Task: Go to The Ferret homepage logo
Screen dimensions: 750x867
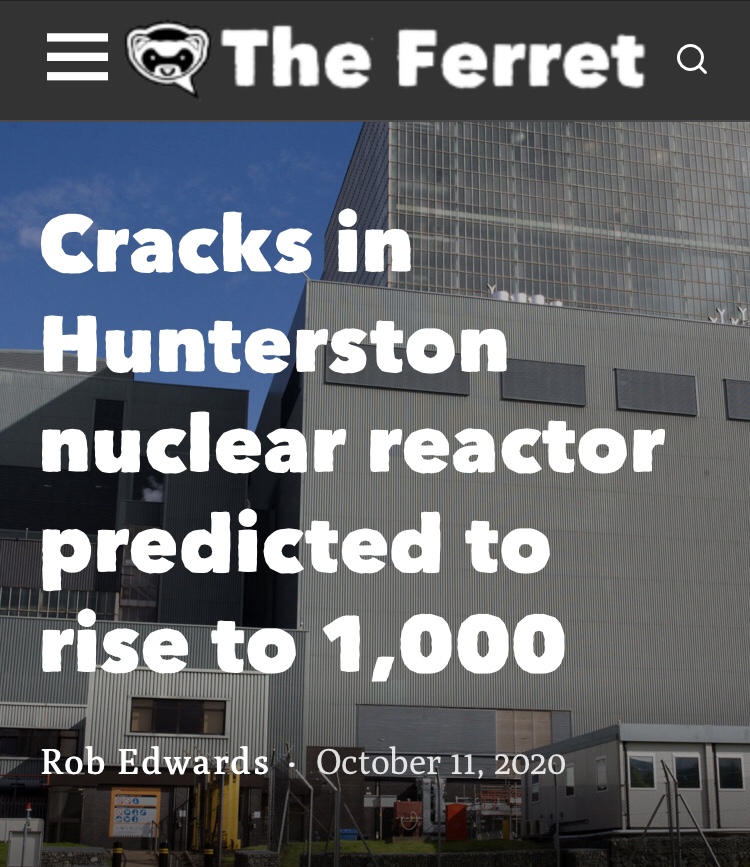Action: [x=386, y=58]
